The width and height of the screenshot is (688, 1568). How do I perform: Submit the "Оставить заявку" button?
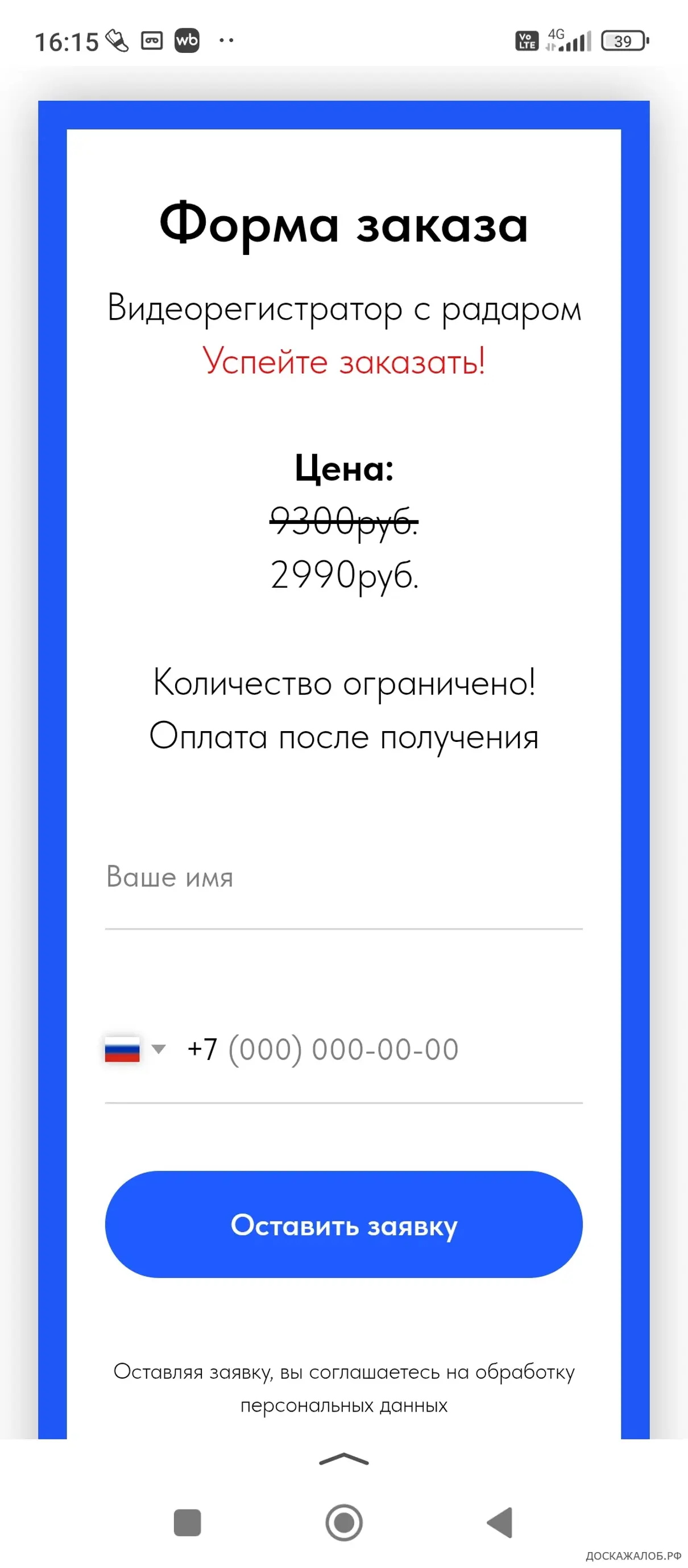coord(343,1224)
